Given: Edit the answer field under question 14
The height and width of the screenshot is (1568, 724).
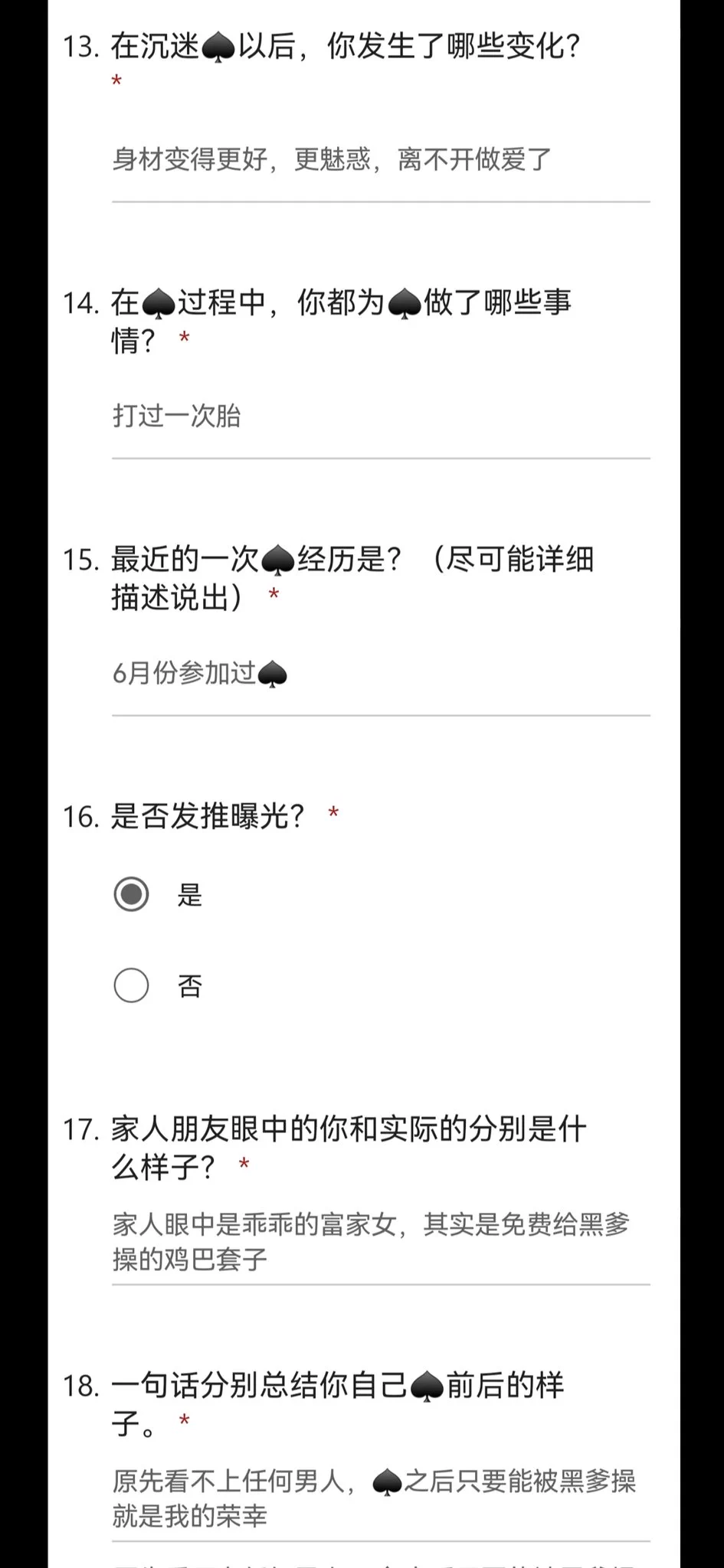Looking at the screenshot, I should click(x=380, y=417).
